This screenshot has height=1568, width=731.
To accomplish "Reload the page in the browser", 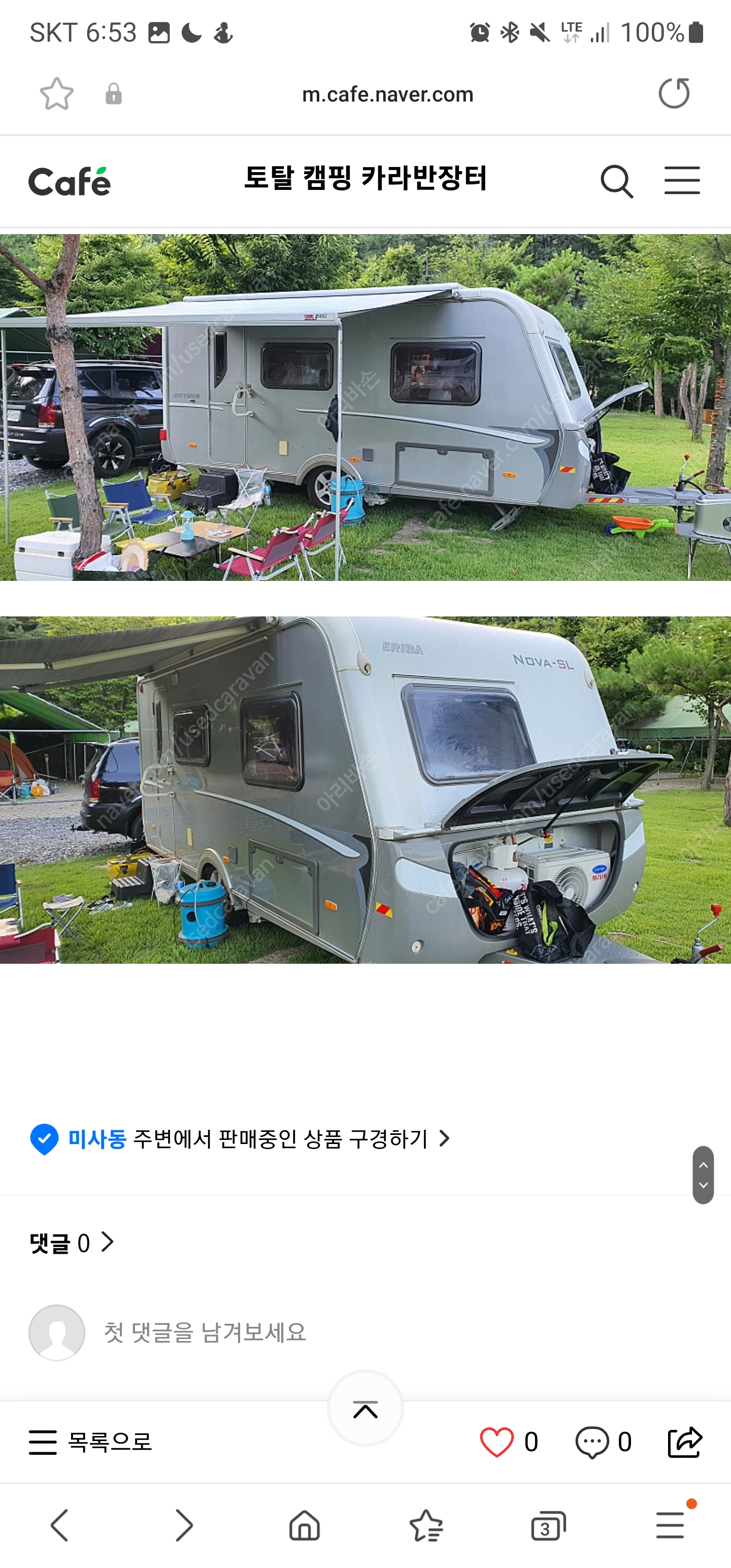I will tap(674, 94).
